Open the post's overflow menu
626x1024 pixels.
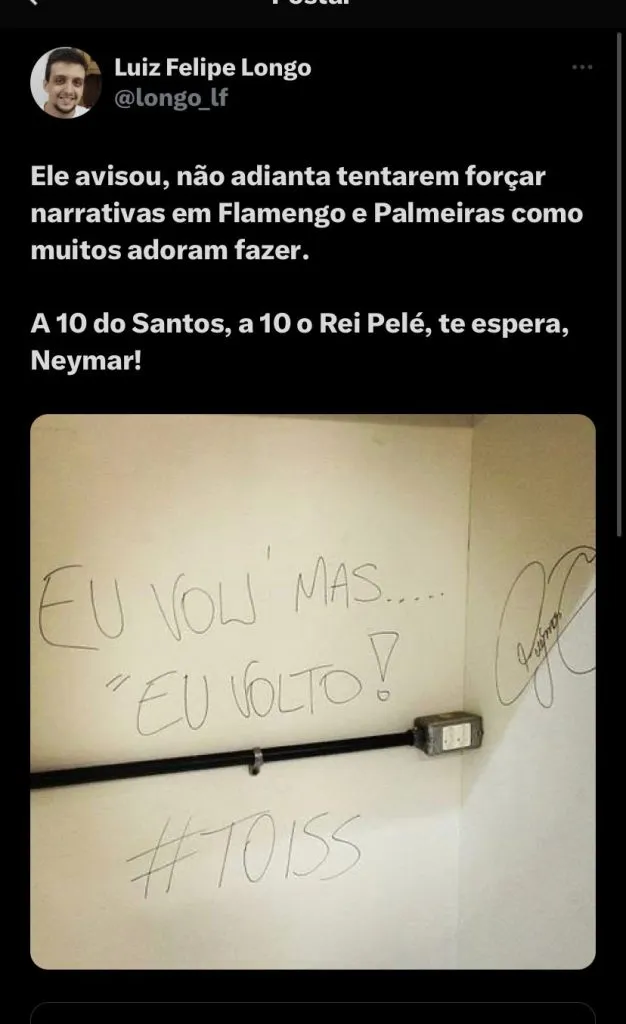[x=581, y=68]
